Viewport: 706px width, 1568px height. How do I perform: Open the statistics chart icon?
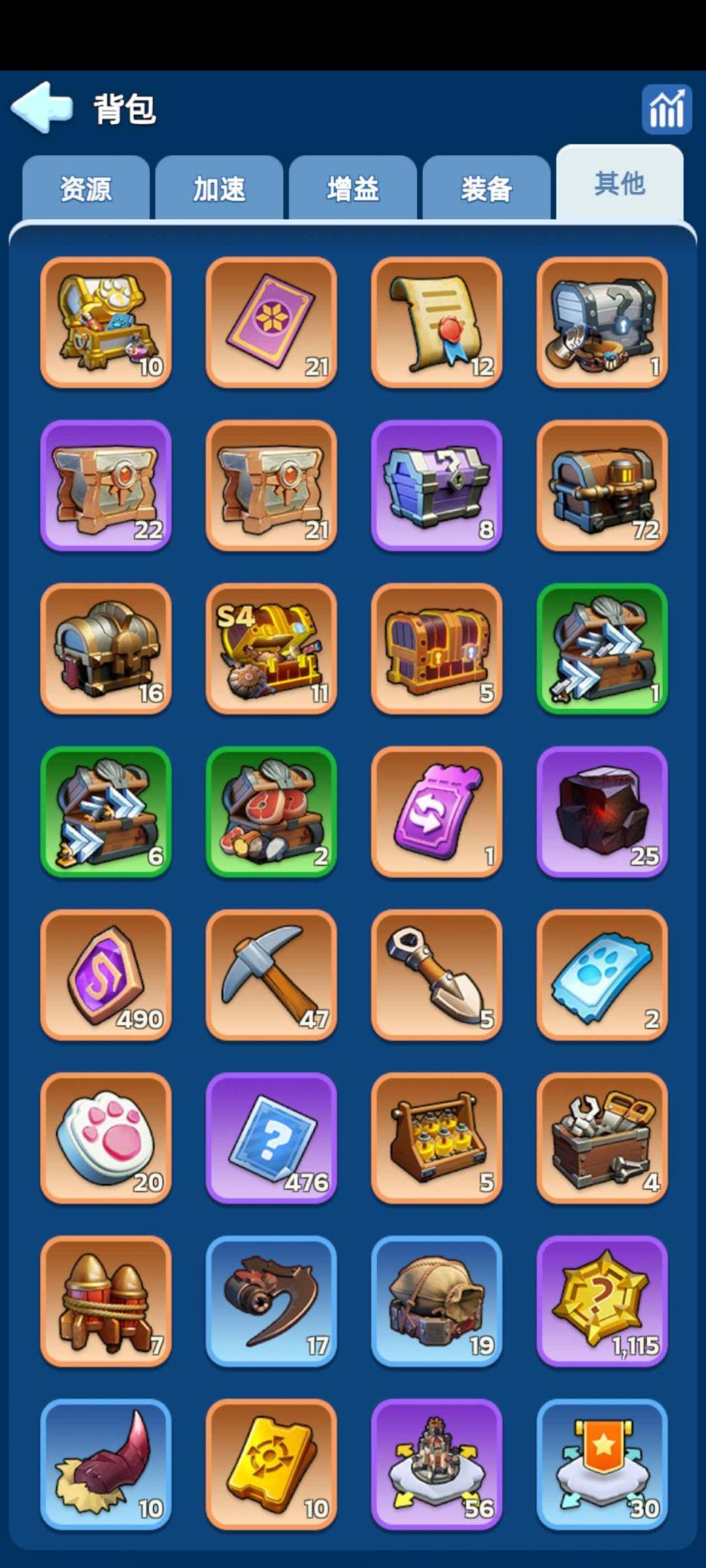click(666, 110)
